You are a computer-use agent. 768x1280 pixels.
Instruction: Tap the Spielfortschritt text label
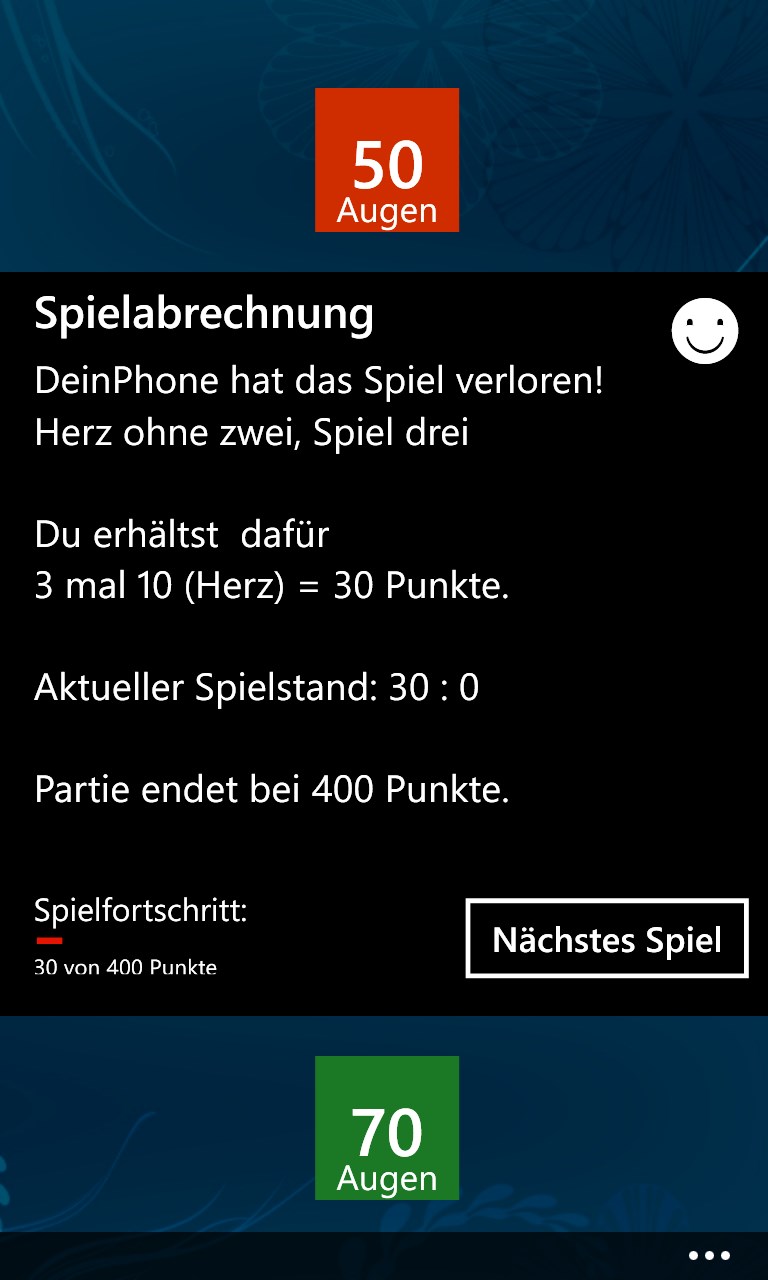pyautogui.click(x=142, y=911)
